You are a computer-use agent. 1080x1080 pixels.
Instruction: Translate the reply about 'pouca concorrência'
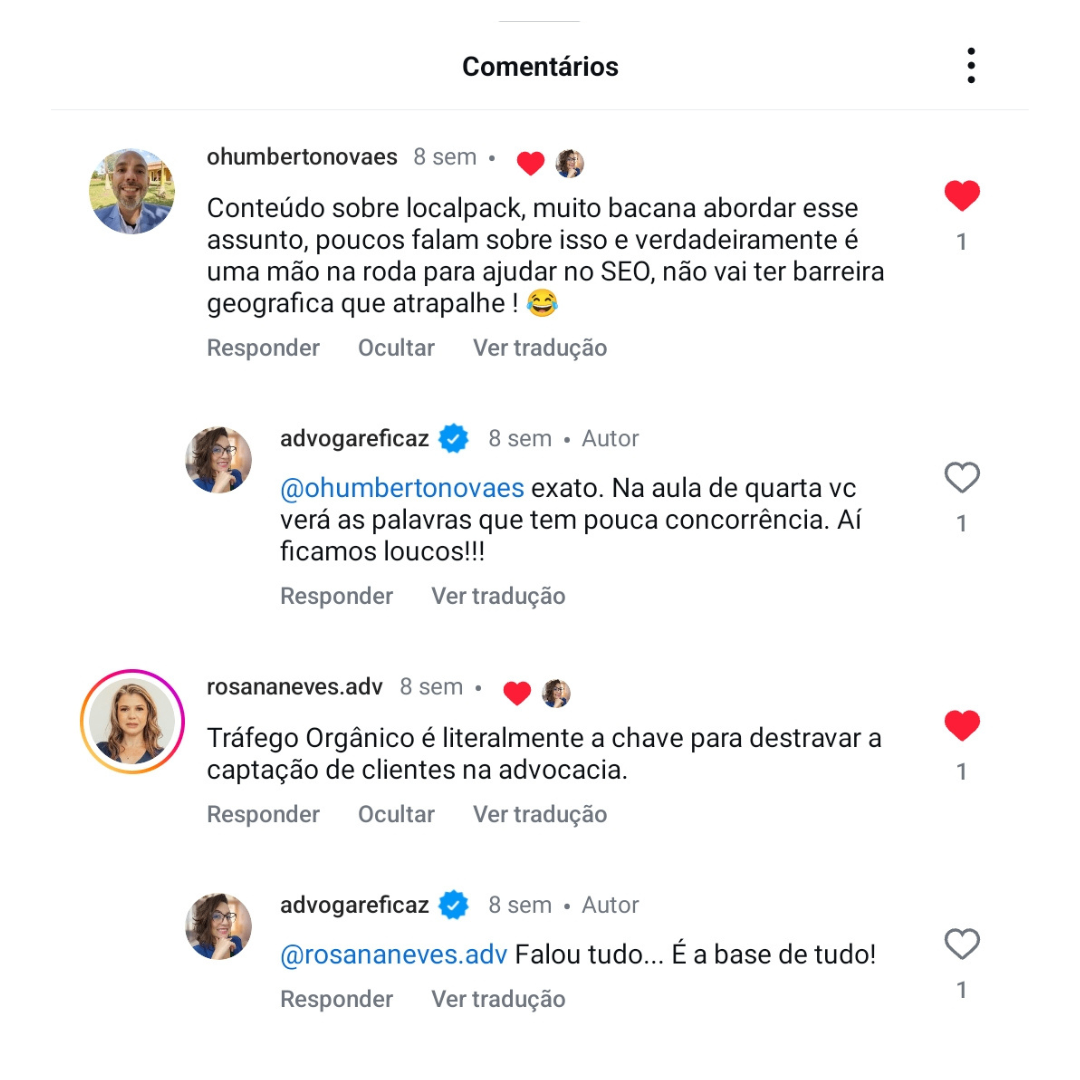tap(498, 596)
